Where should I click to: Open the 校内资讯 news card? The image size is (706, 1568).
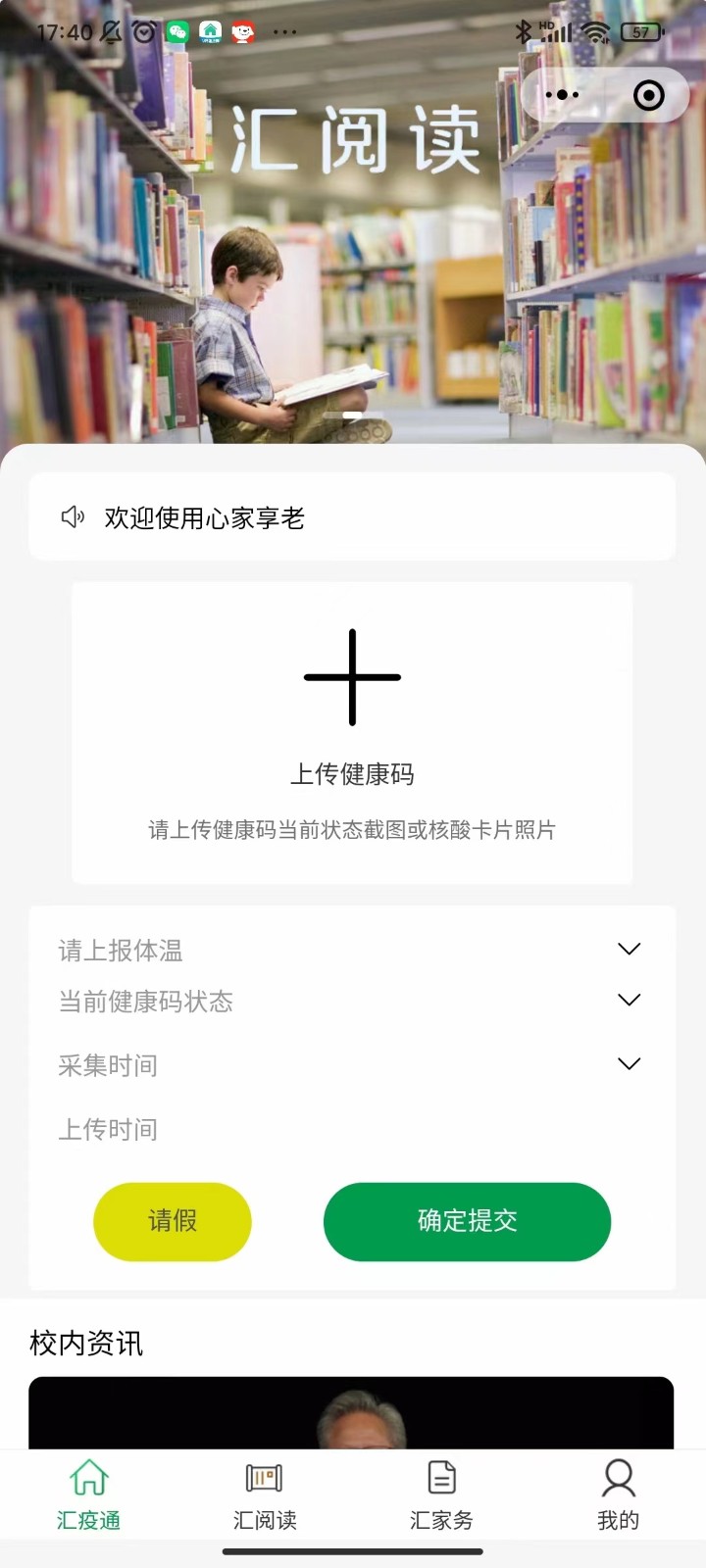(351, 1411)
